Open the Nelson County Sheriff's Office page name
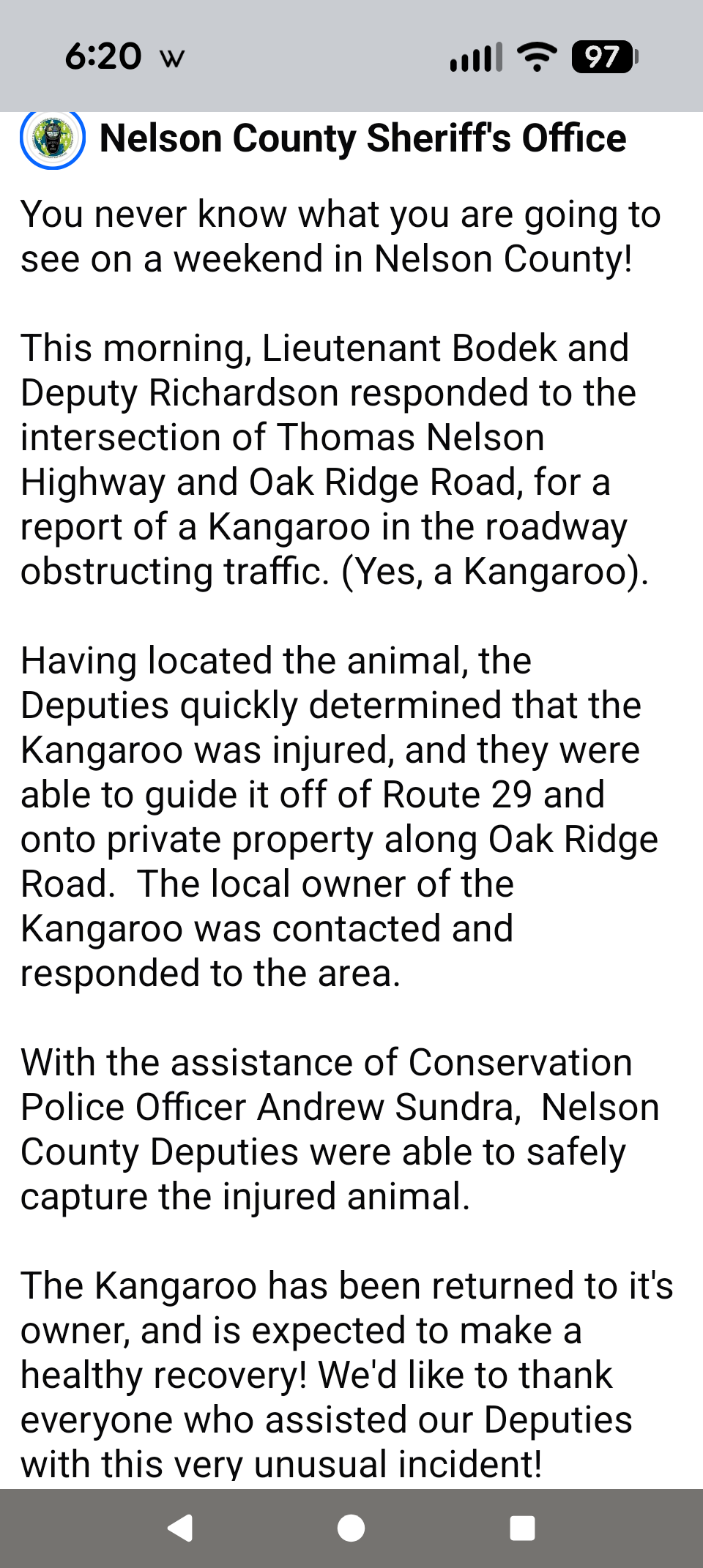The image size is (703, 1568). click(362, 138)
